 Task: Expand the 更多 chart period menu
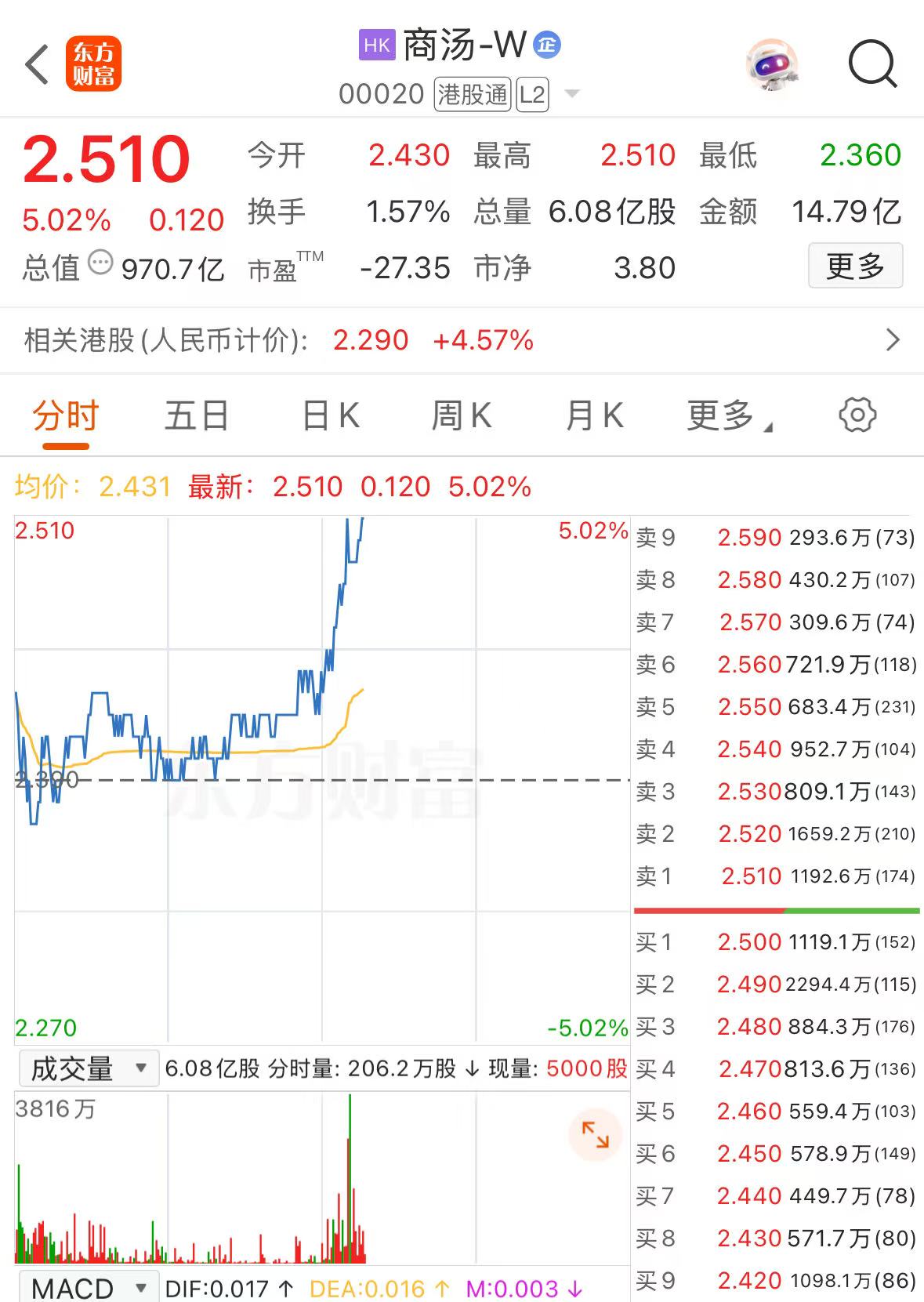728,415
